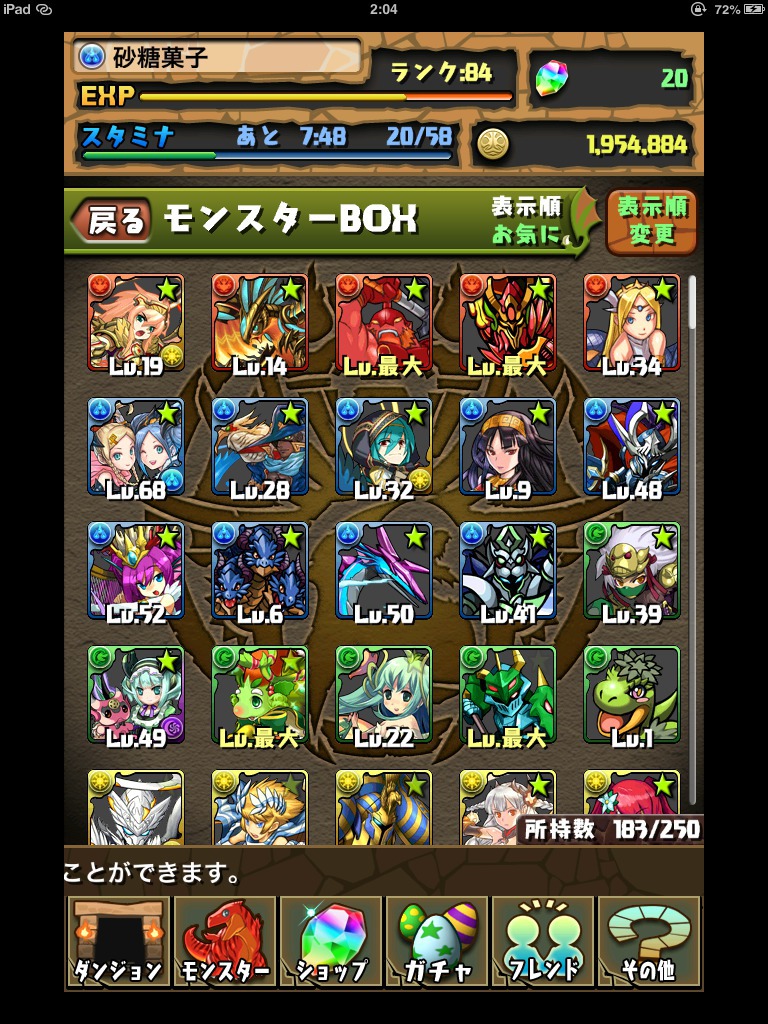Select the purple-haired monster at Lv.52
Viewport: 768px width, 1024px height.
pyautogui.click(x=136, y=570)
